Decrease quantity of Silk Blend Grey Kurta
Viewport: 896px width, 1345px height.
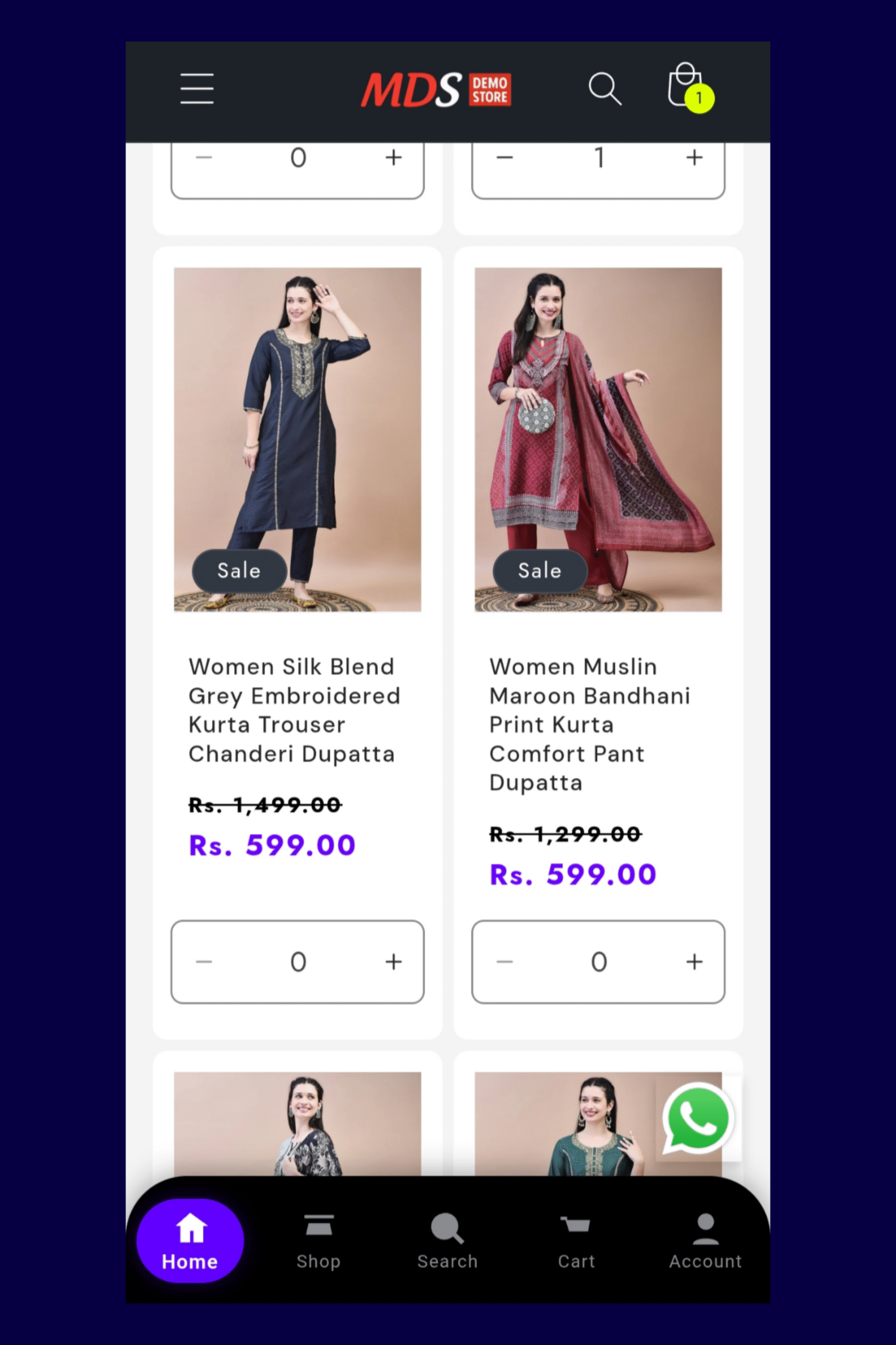pos(204,961)
